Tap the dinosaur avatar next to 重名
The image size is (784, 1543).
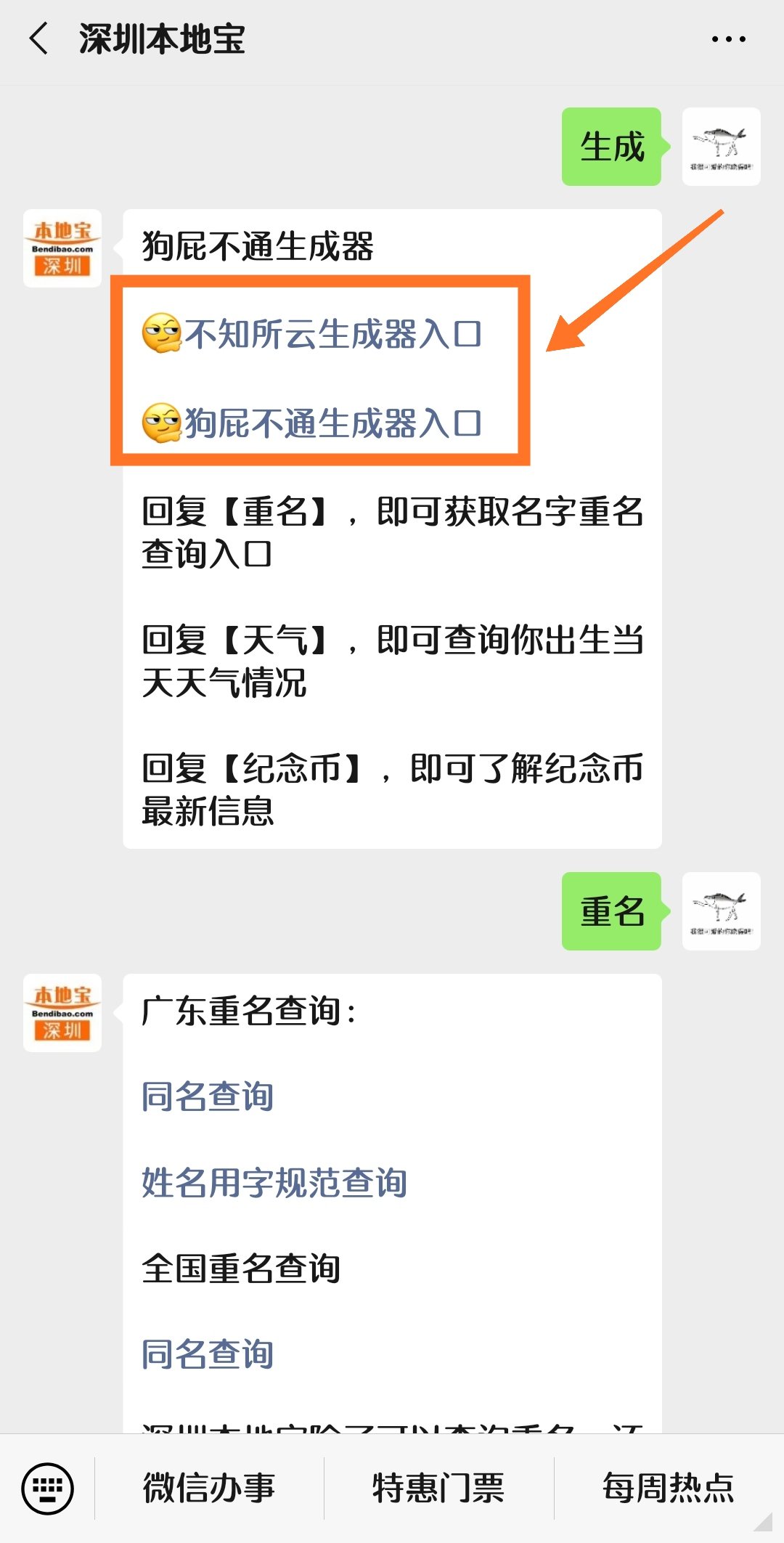(721, 913)
